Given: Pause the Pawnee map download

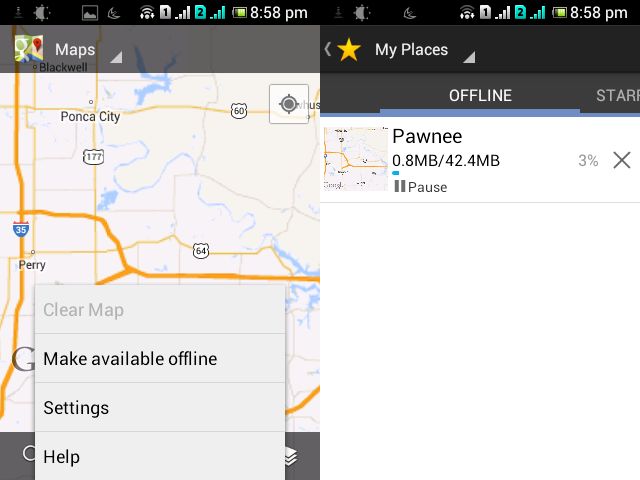Looking at the screenshot, I should [421, 187].
